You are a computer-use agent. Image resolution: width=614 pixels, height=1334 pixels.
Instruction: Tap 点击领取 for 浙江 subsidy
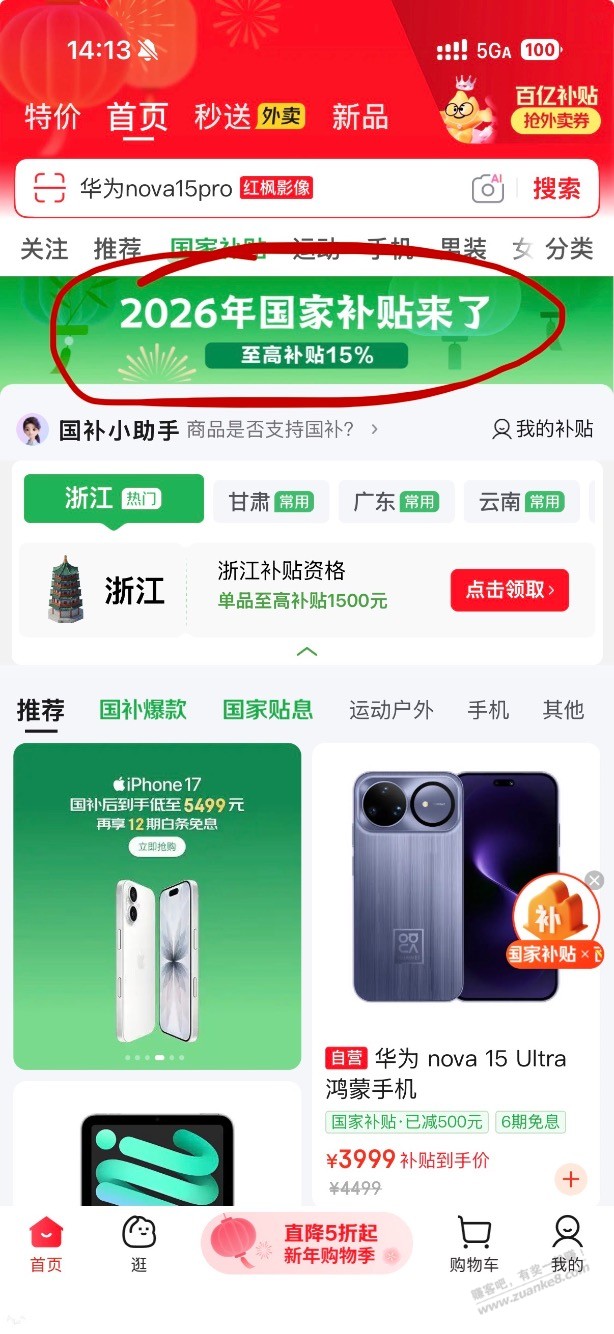coord(509,590)
